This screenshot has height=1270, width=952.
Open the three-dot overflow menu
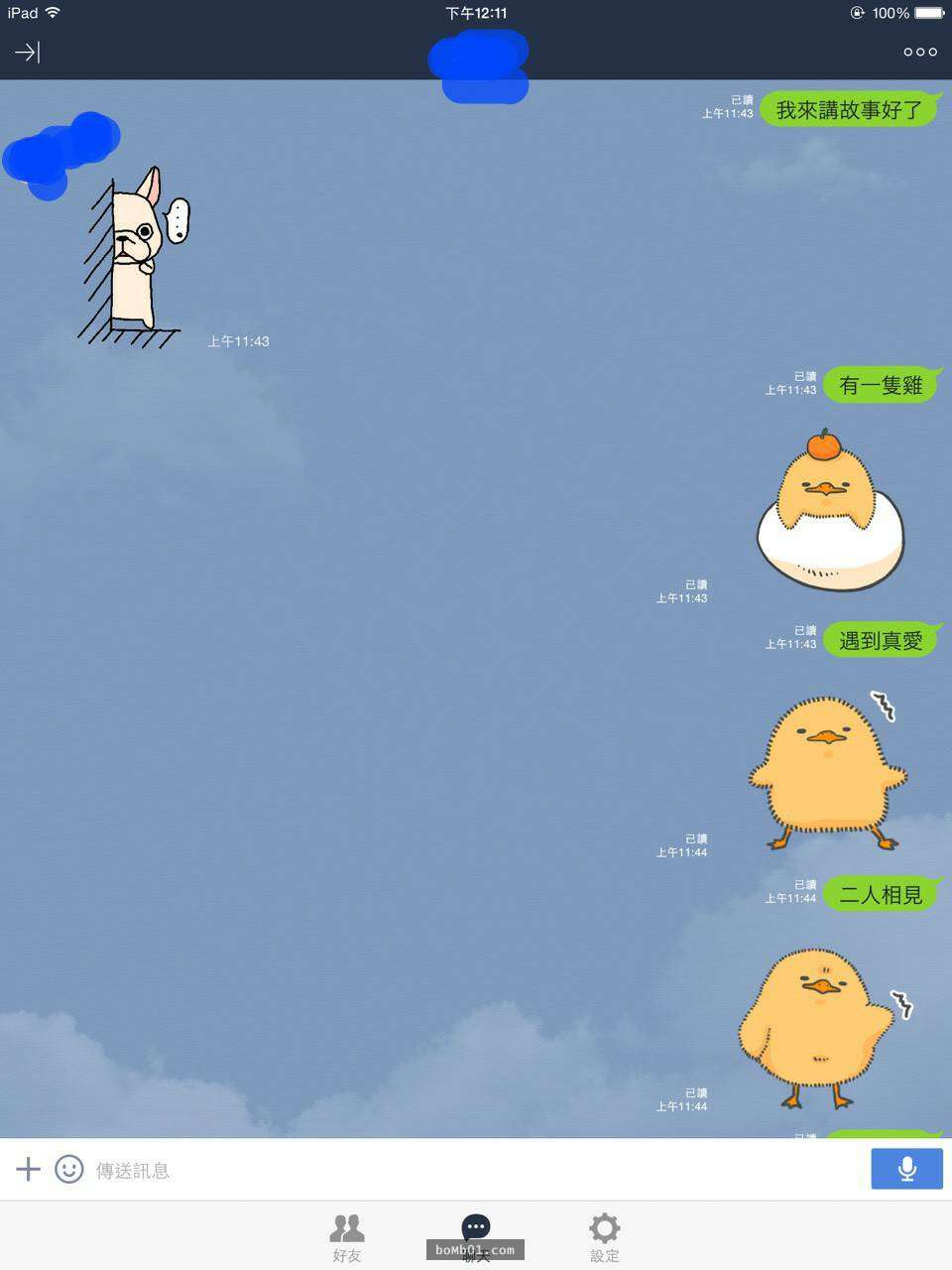(919, 52)
